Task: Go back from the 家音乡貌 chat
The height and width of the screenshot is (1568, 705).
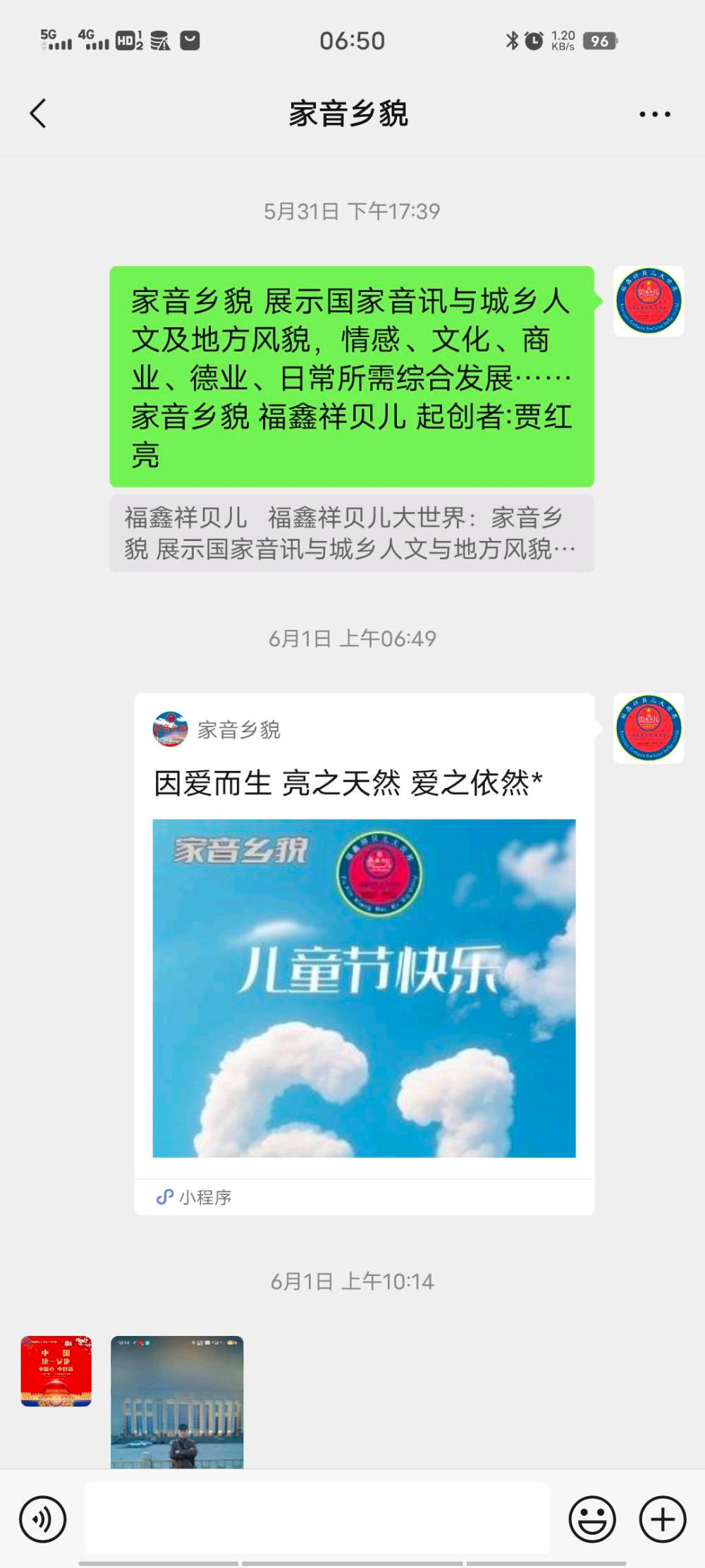Action: (39, 114)
